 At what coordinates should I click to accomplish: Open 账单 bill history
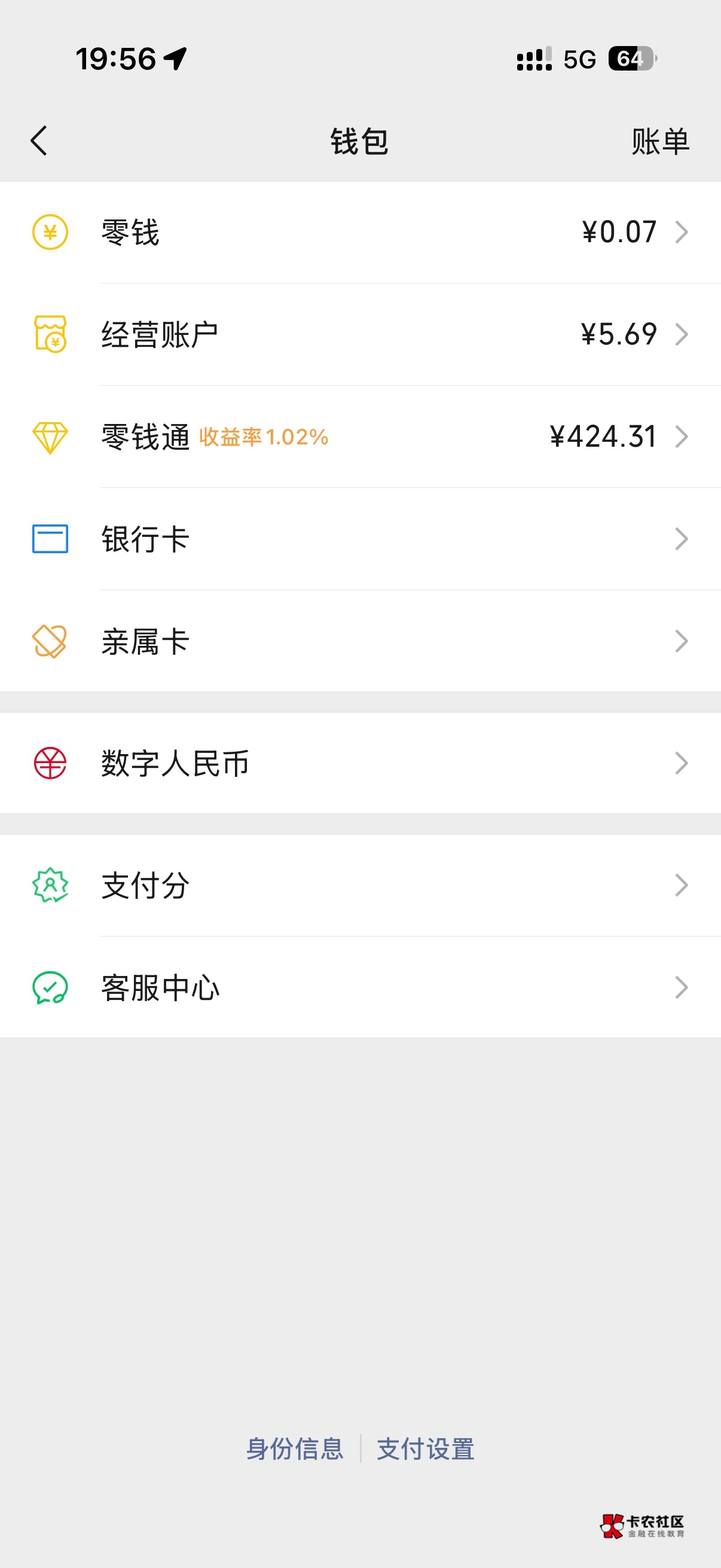(x=659, y=142)
